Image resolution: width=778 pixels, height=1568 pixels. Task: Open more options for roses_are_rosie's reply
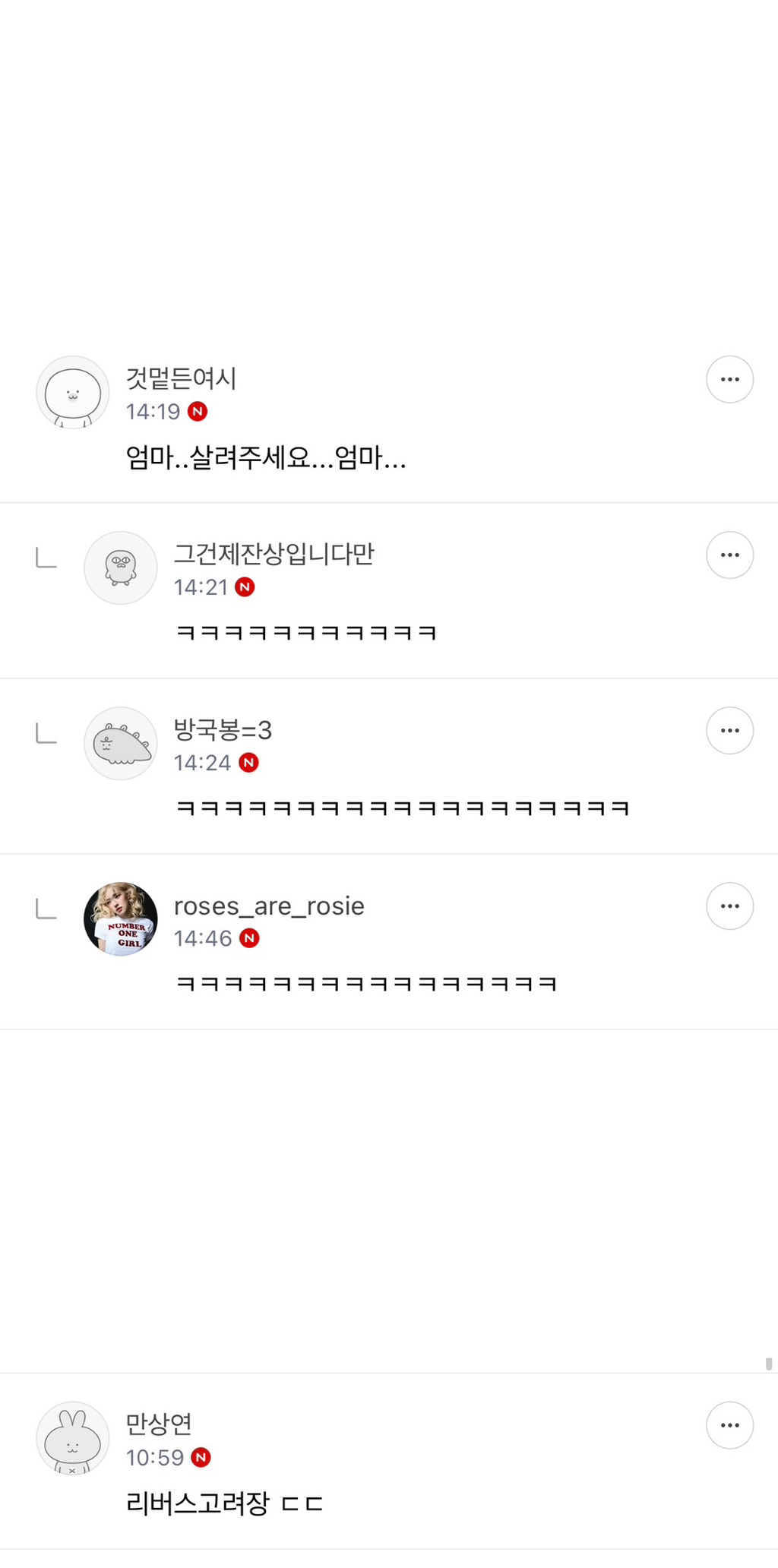click(729, 906)
